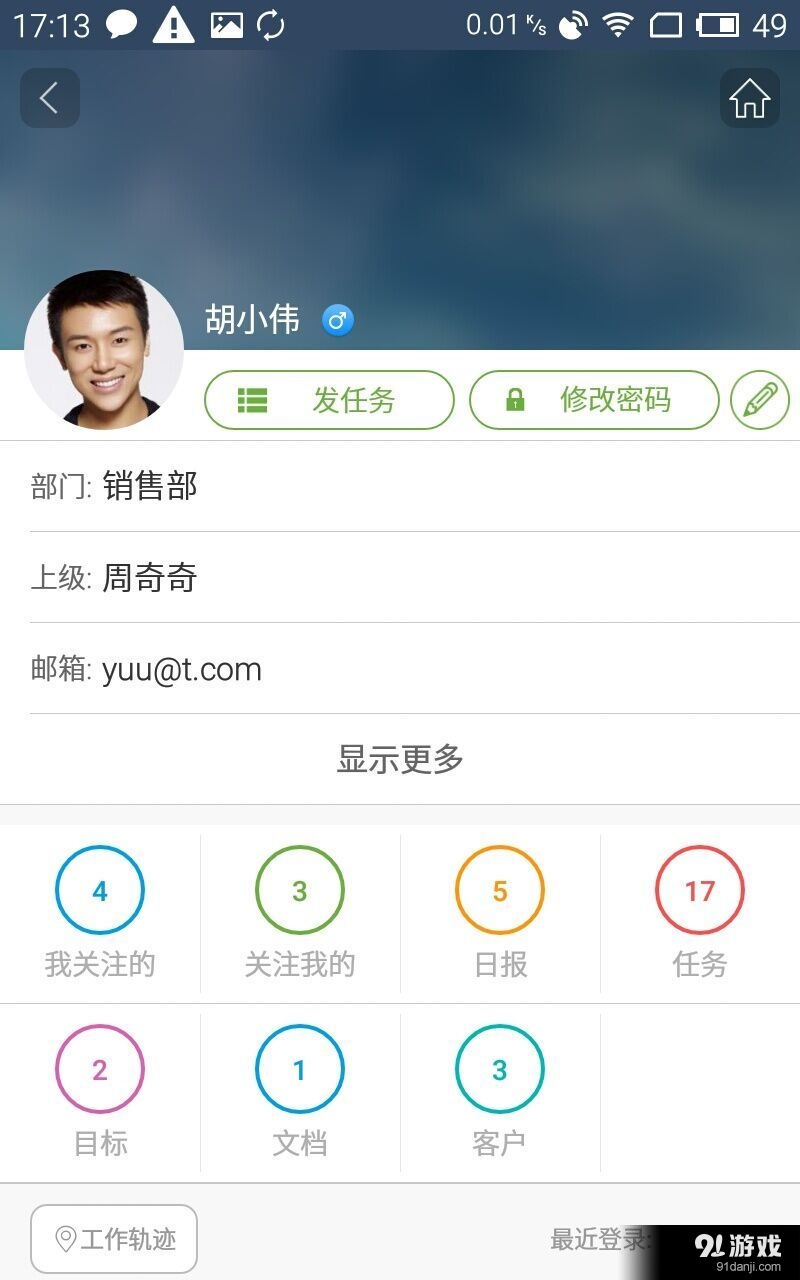Select the 客户 circle showing 3
Screen dimensions: 800x1280
[500, 1069]
